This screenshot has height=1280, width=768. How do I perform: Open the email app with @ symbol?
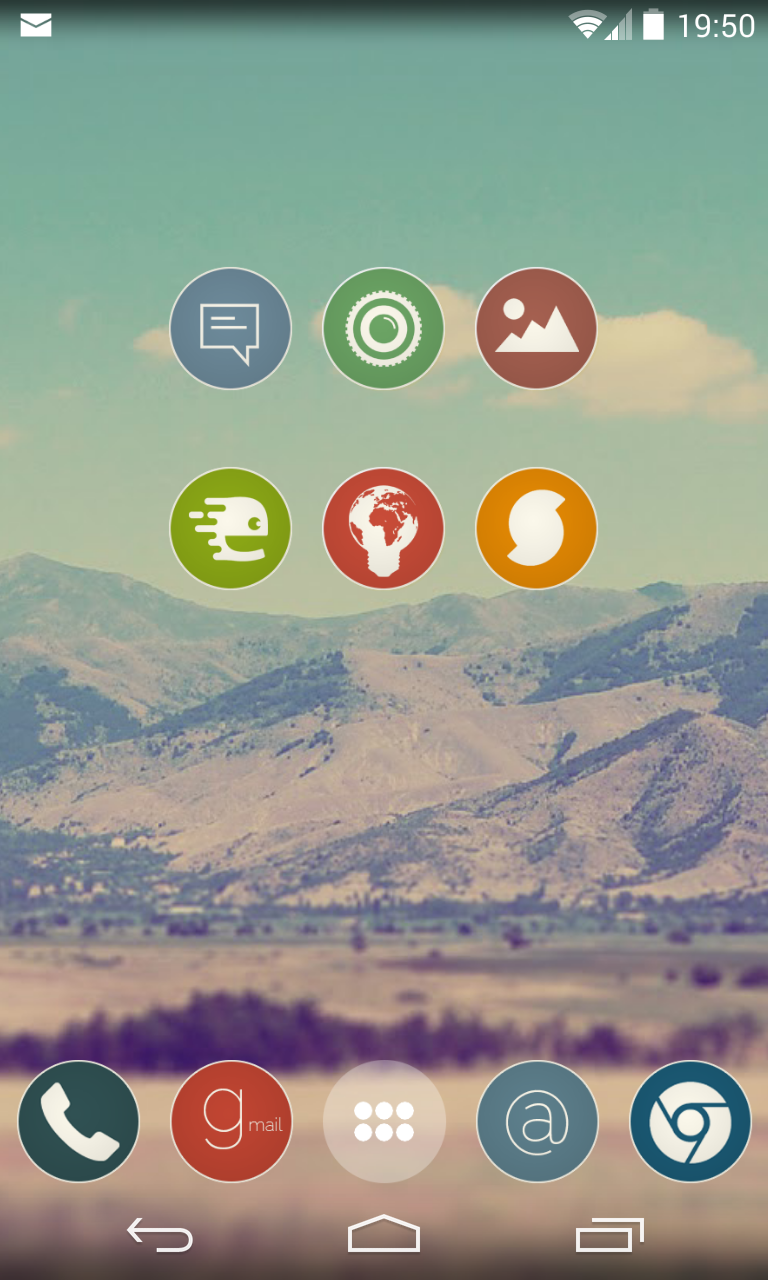[537, 1121]
